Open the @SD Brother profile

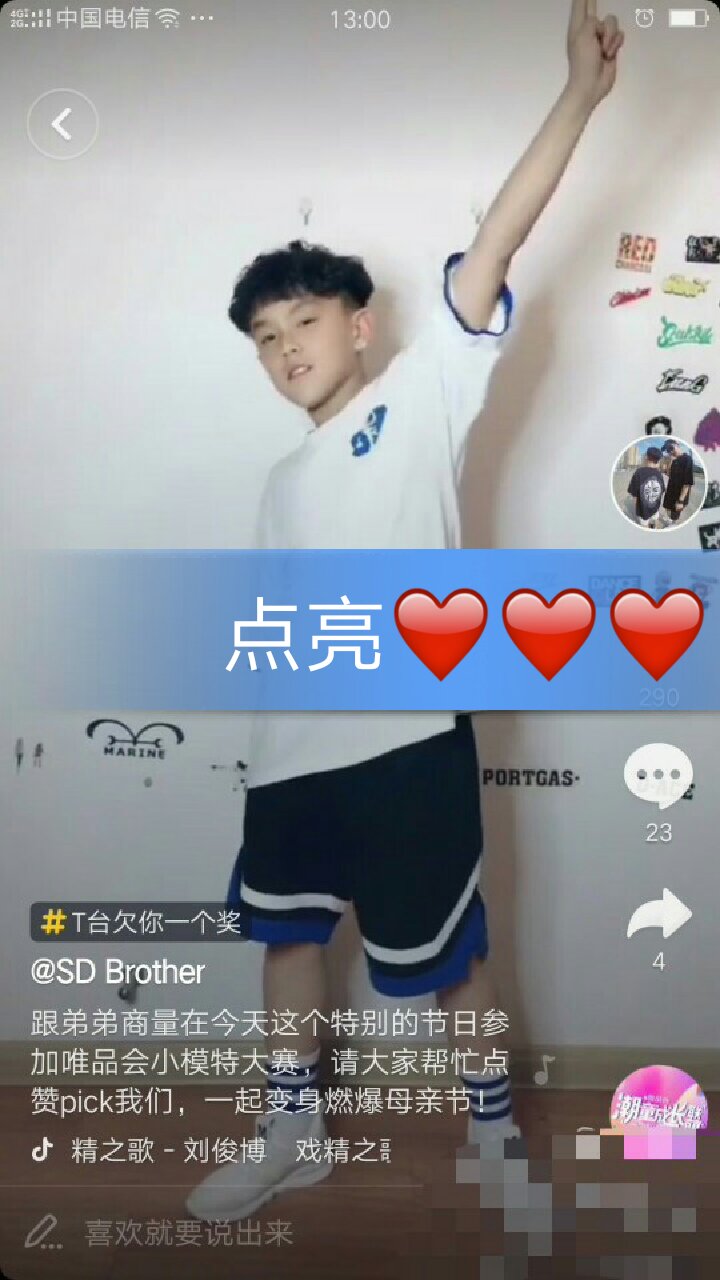[x=118, y=971]
